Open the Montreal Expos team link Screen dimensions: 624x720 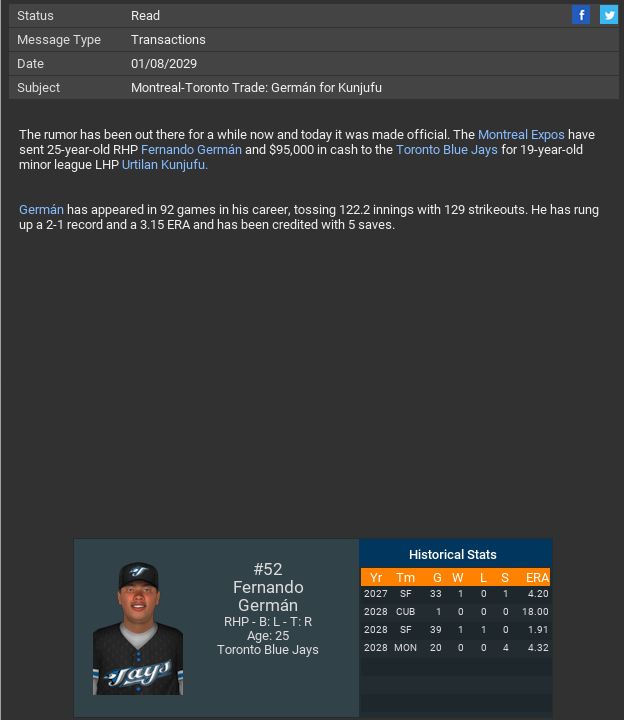pyautogui.click(x=521, y=134)
